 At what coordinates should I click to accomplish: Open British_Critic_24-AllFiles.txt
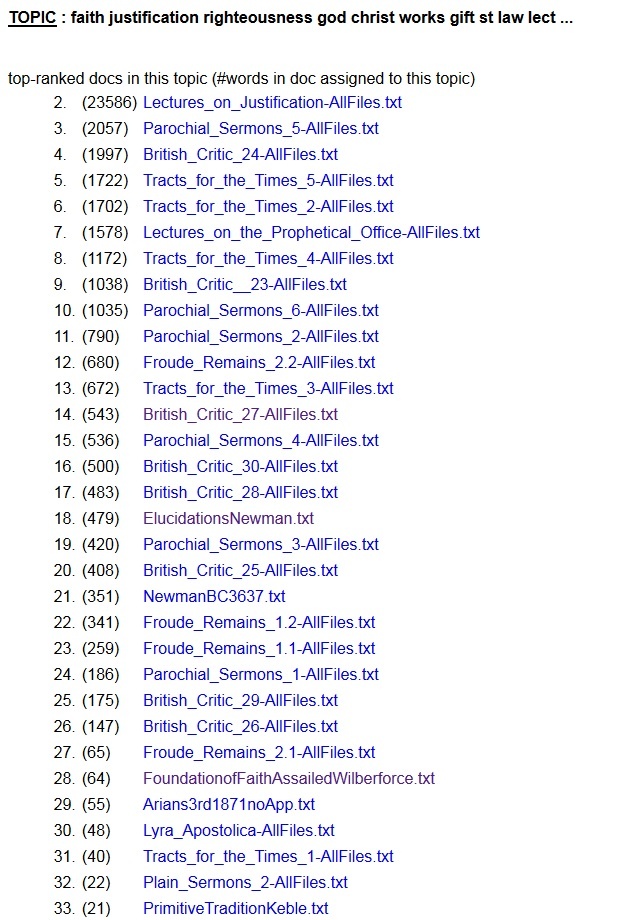pos(241,154)
